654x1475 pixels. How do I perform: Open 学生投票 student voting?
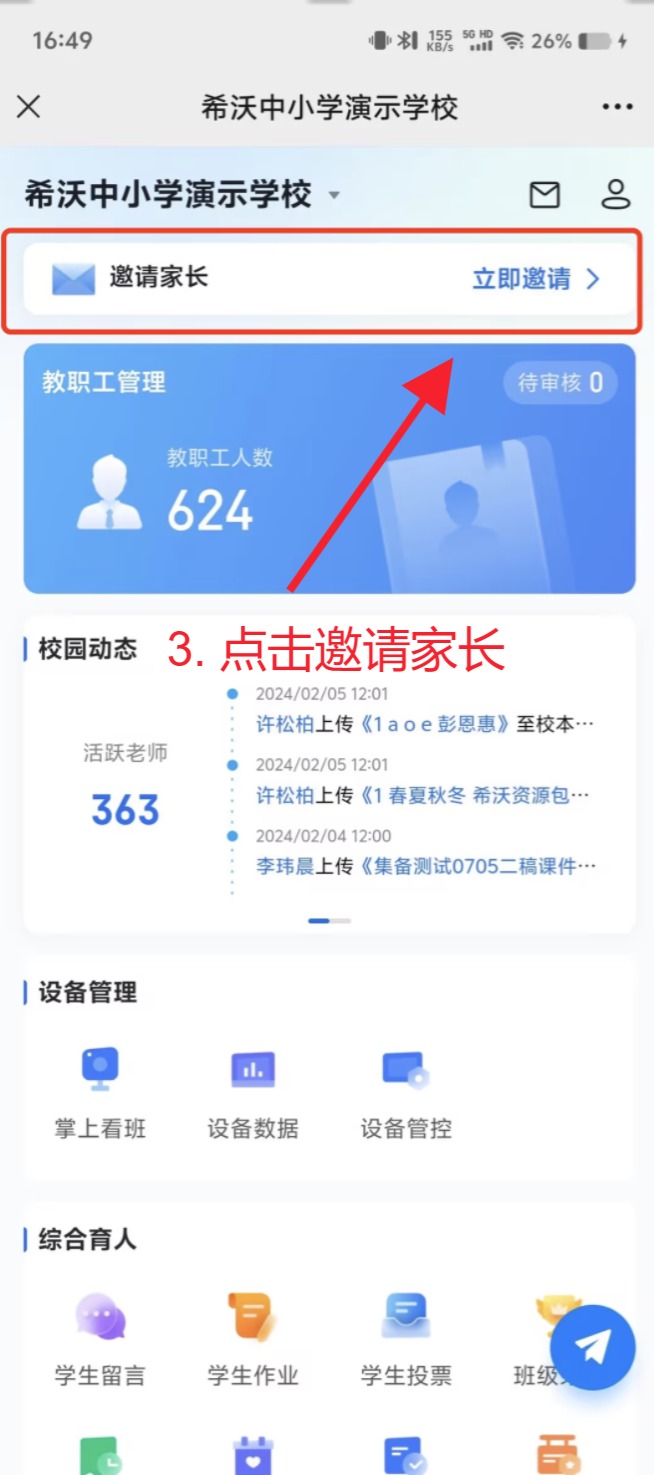(406, 1340)
